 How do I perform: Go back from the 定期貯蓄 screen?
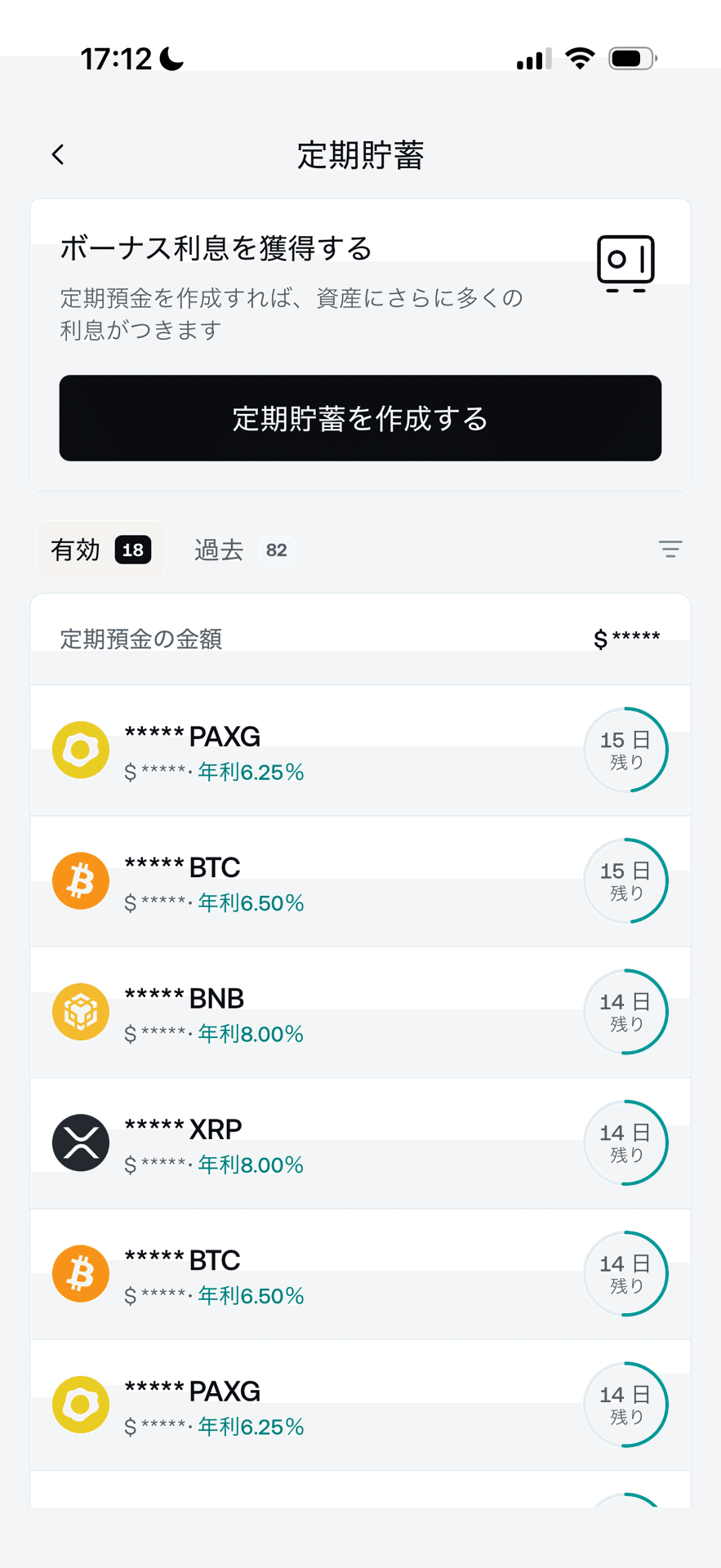click(58, 154)
